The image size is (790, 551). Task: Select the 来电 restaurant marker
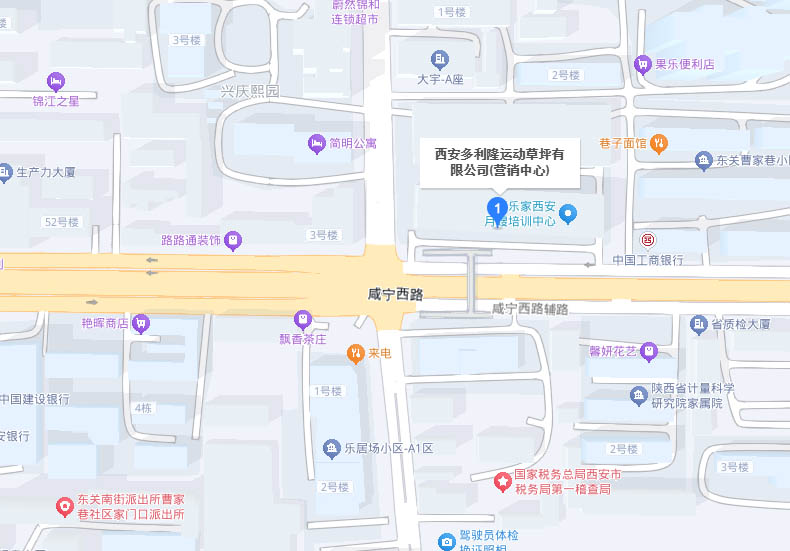pos(355,353)
